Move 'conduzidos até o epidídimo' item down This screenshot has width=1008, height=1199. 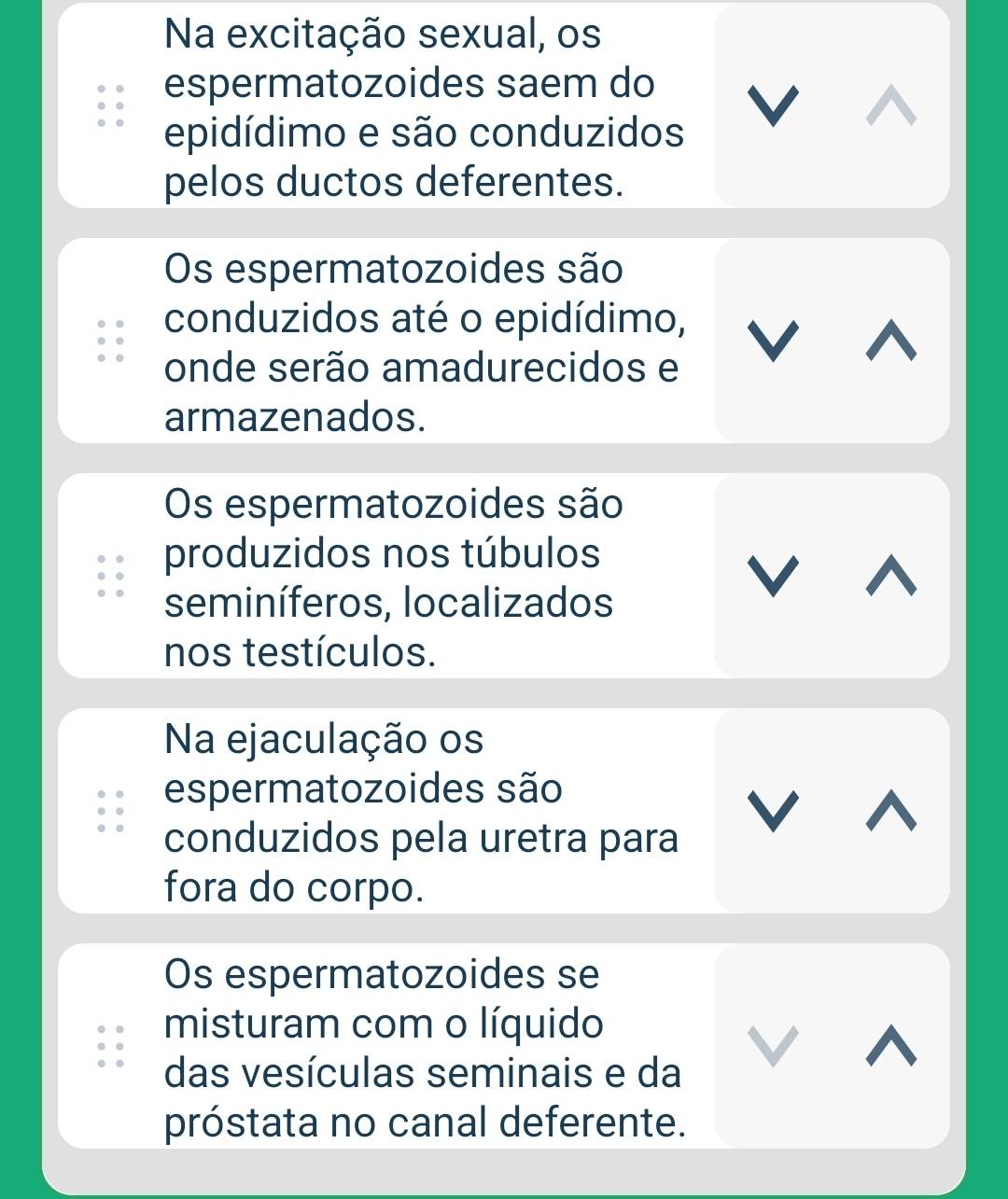775,341
